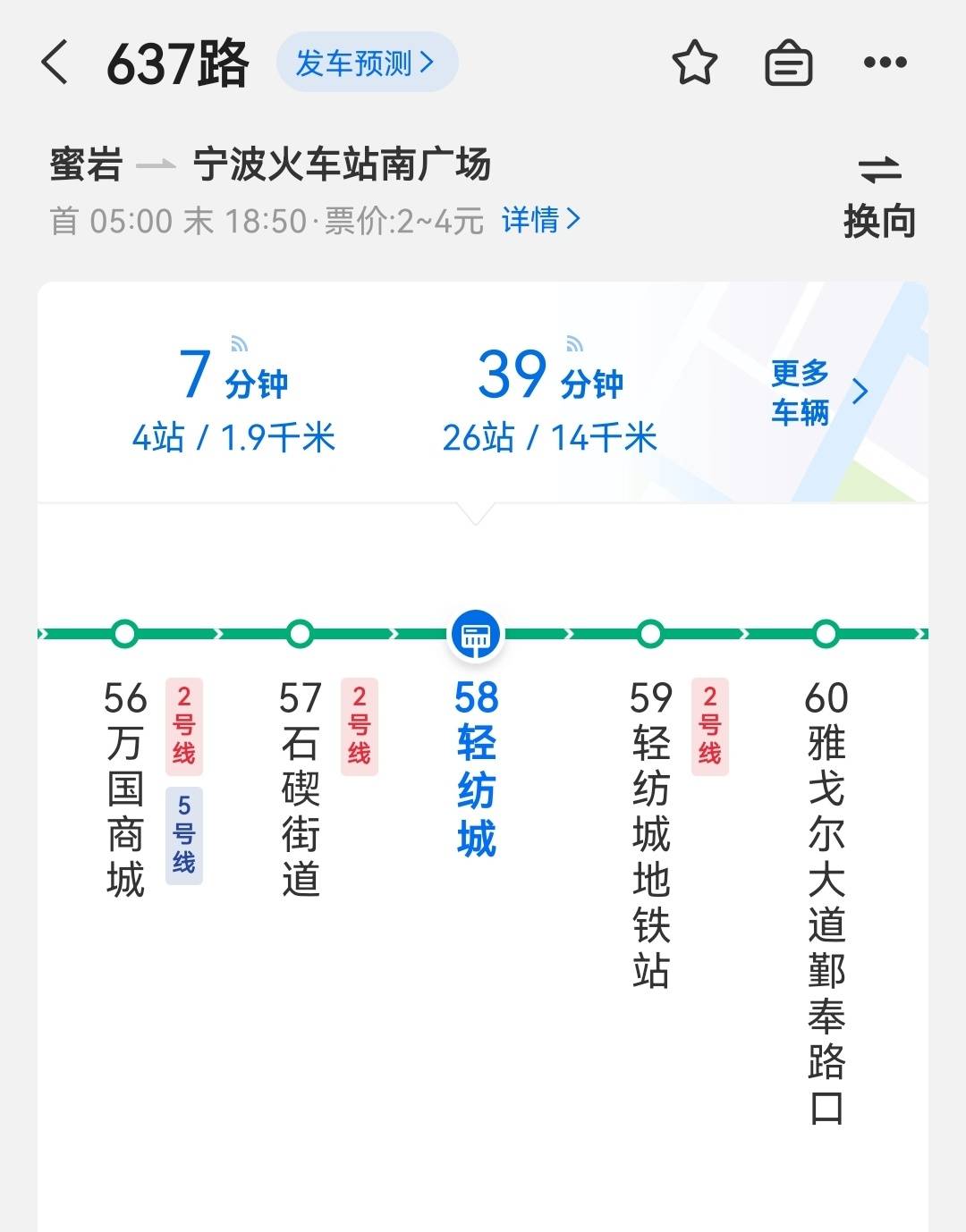The height and width of the screenshot is (1232, 966).
Task: Select the current stop 58 轻纺城
Action: [x=476, y=769]
